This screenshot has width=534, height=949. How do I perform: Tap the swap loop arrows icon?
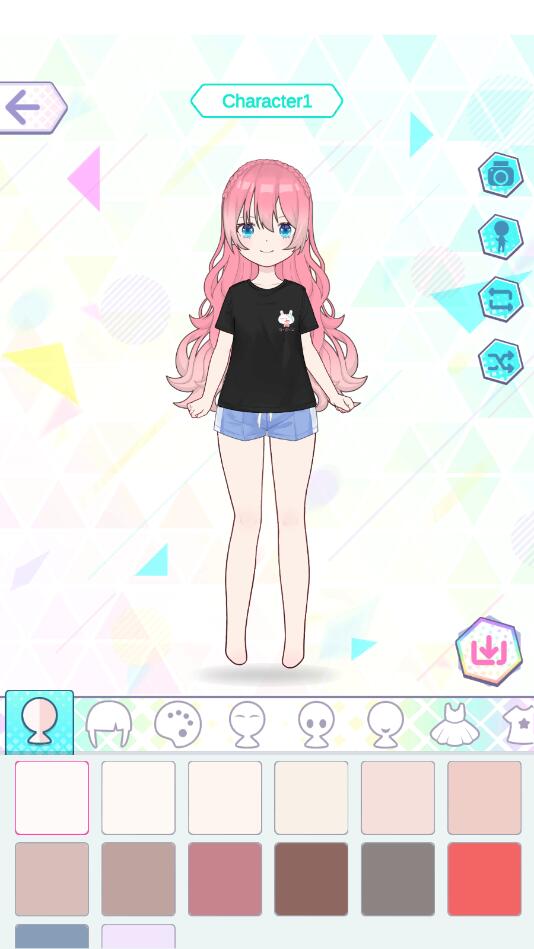(x=500, y=300)
